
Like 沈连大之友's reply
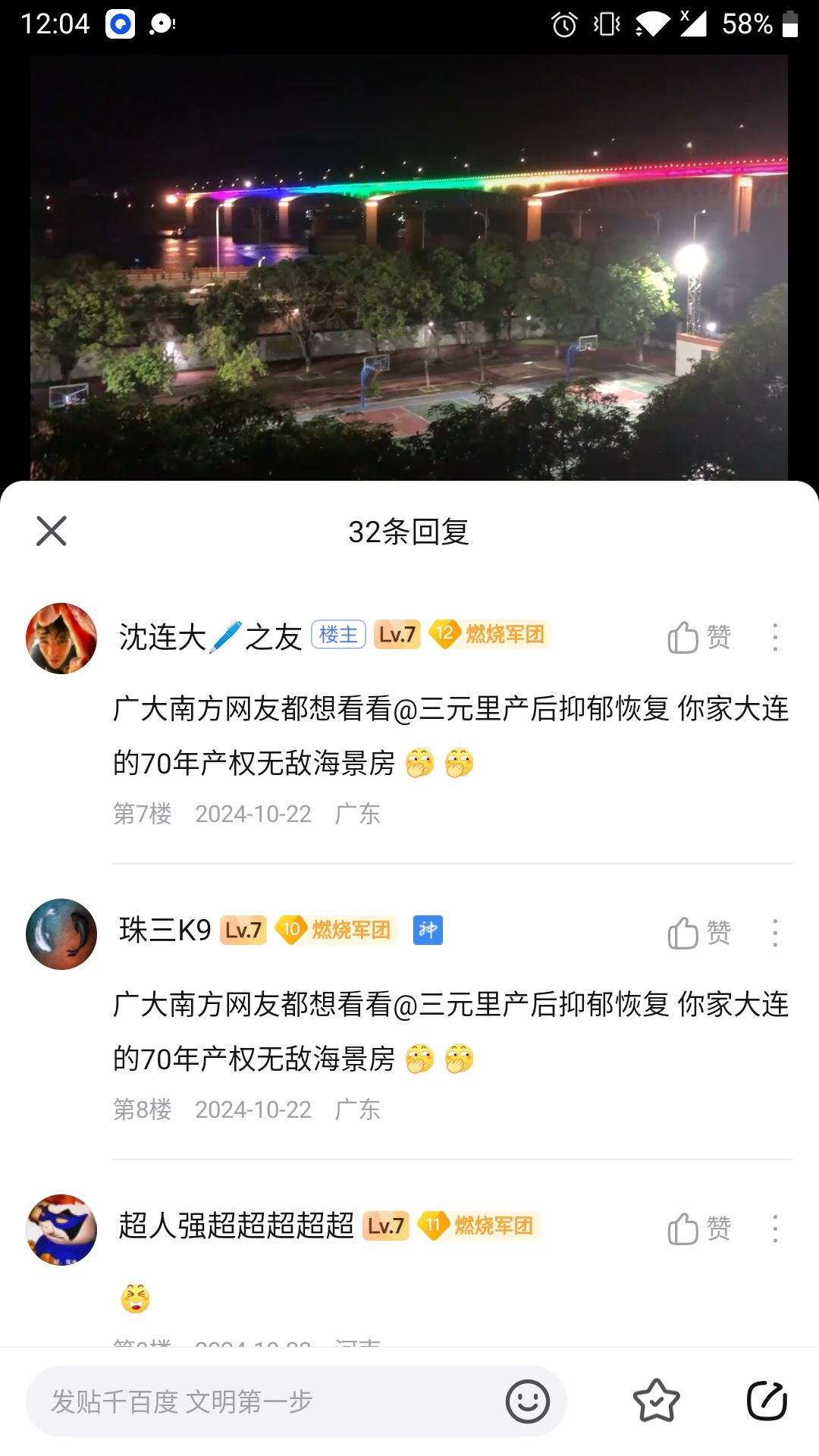(698, 637)
